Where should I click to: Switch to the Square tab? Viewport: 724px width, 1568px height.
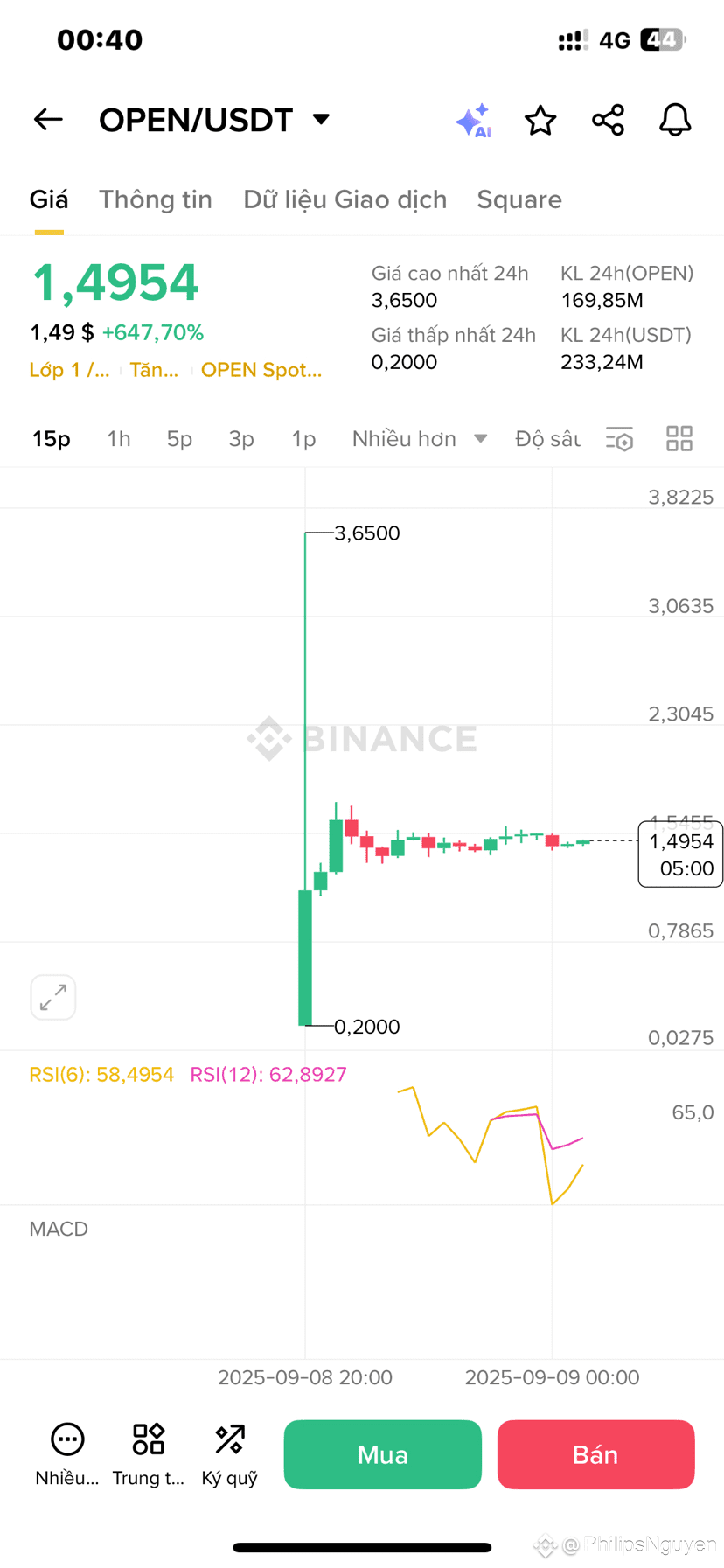click(519, 199)
